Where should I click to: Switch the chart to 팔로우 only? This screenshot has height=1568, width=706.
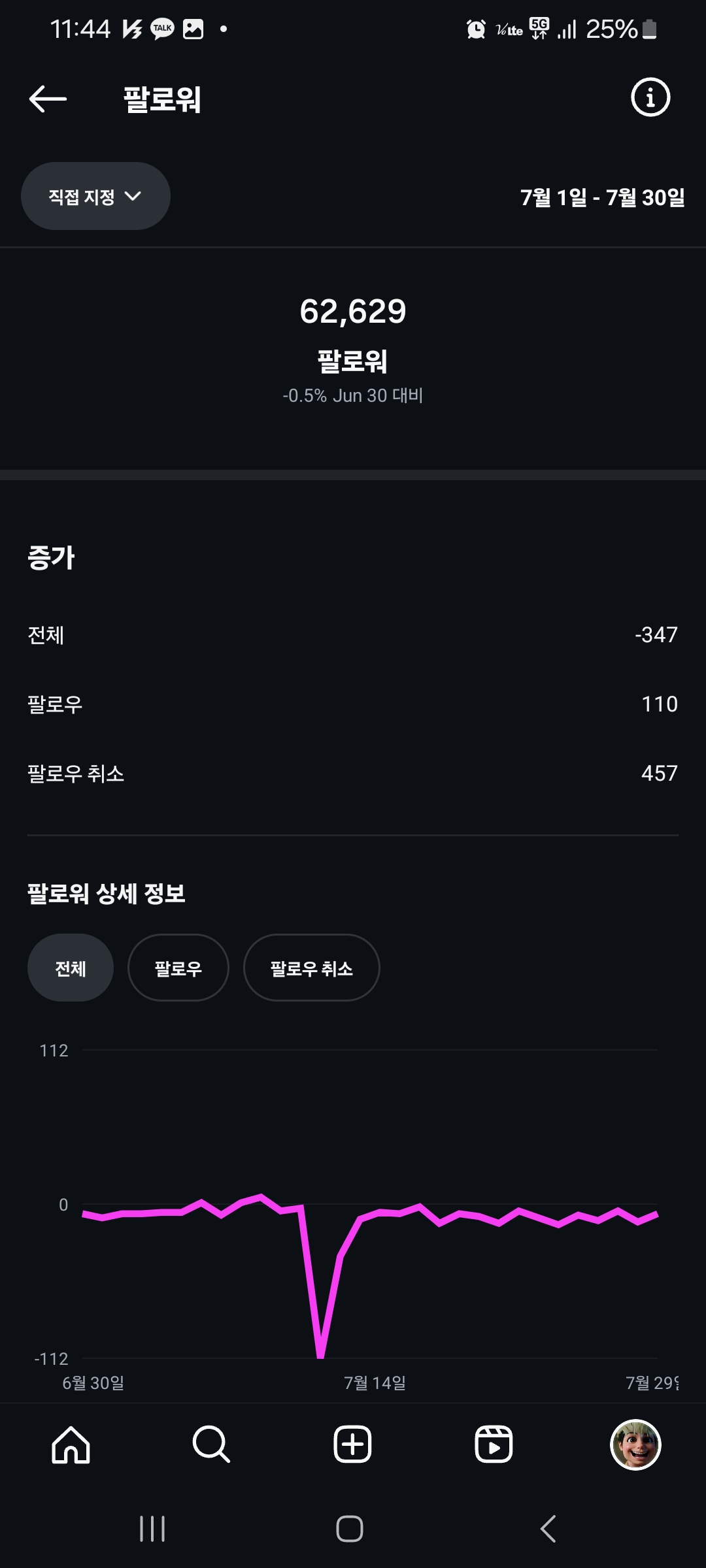[x=178, y=968]
